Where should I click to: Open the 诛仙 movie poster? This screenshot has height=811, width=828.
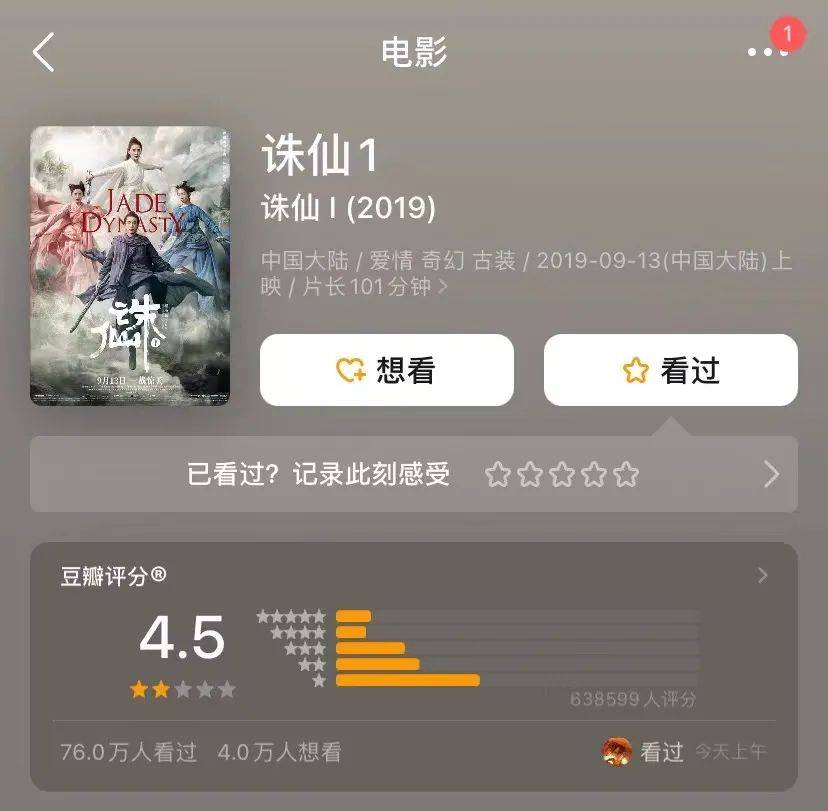[130, 266]
